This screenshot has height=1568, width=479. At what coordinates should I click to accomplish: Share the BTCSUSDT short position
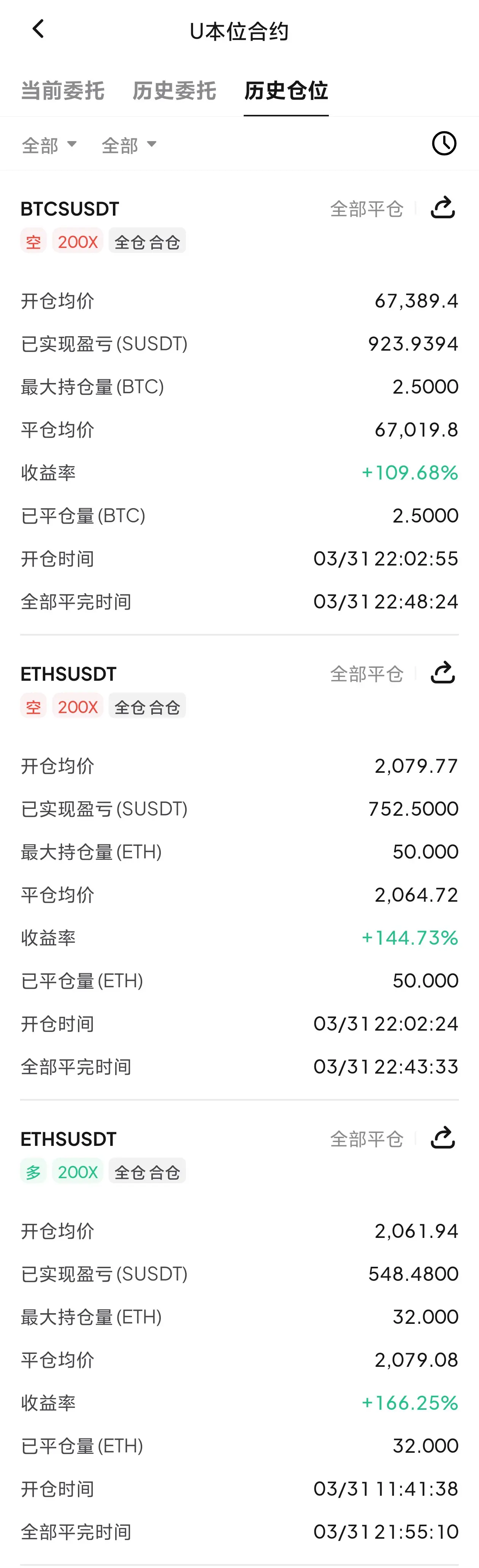[x=443, y=208]
